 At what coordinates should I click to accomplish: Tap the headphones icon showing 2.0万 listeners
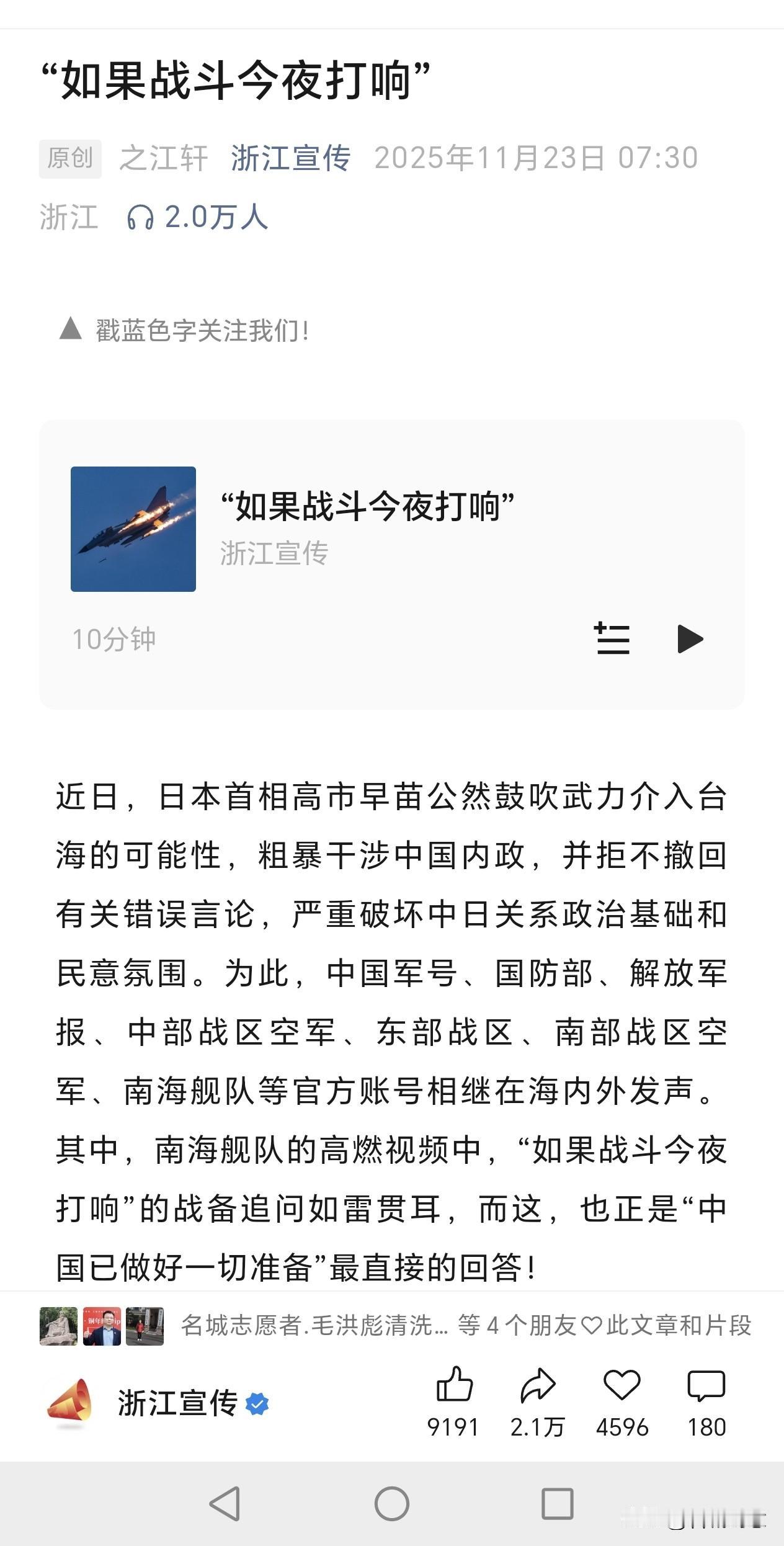[142, 218]
